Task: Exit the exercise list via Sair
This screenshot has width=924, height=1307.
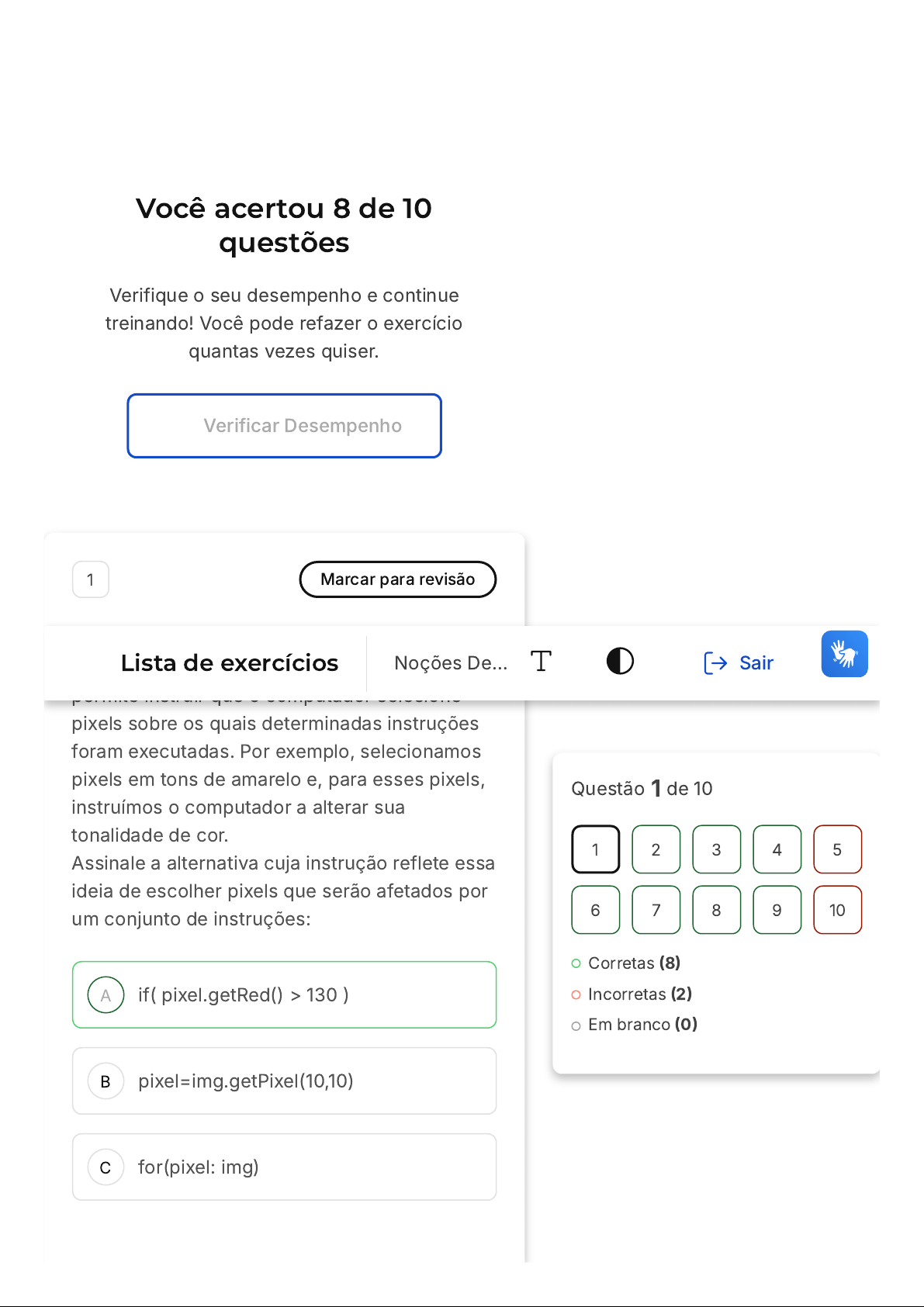Action: (739, 662)
